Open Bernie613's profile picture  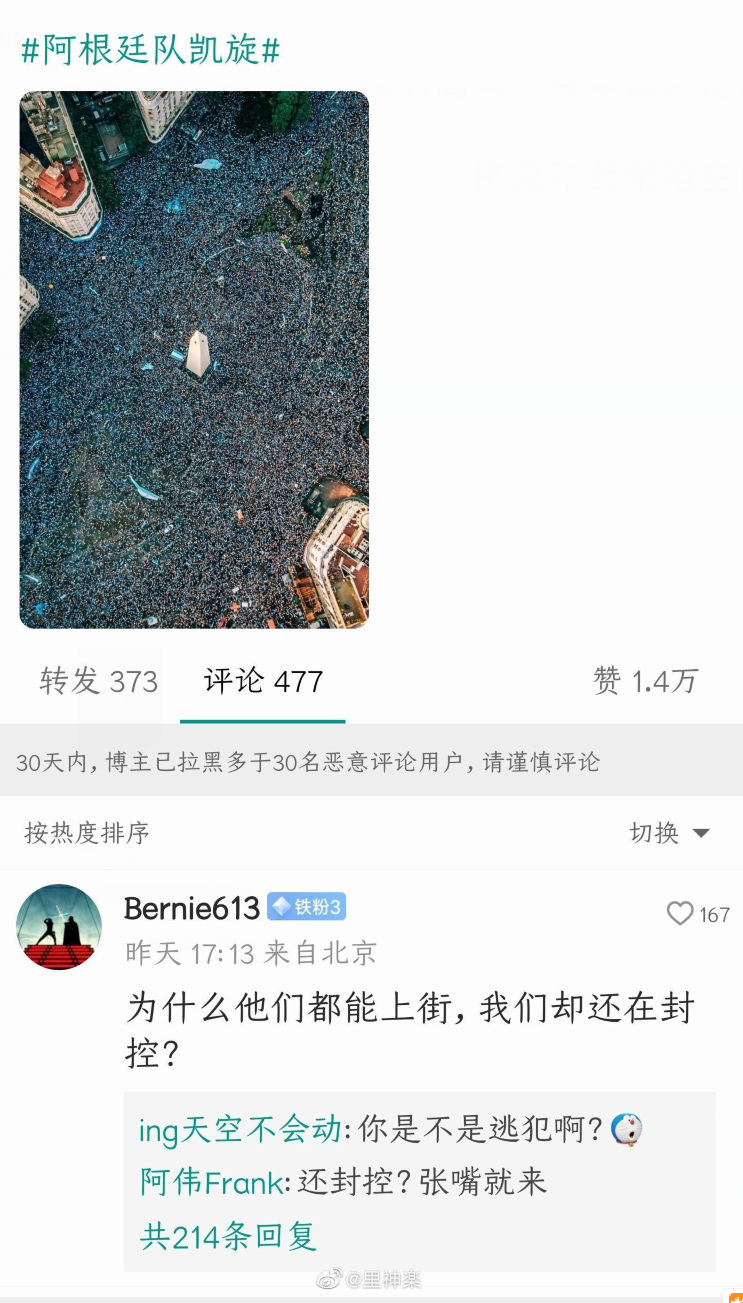coord(59,927)
